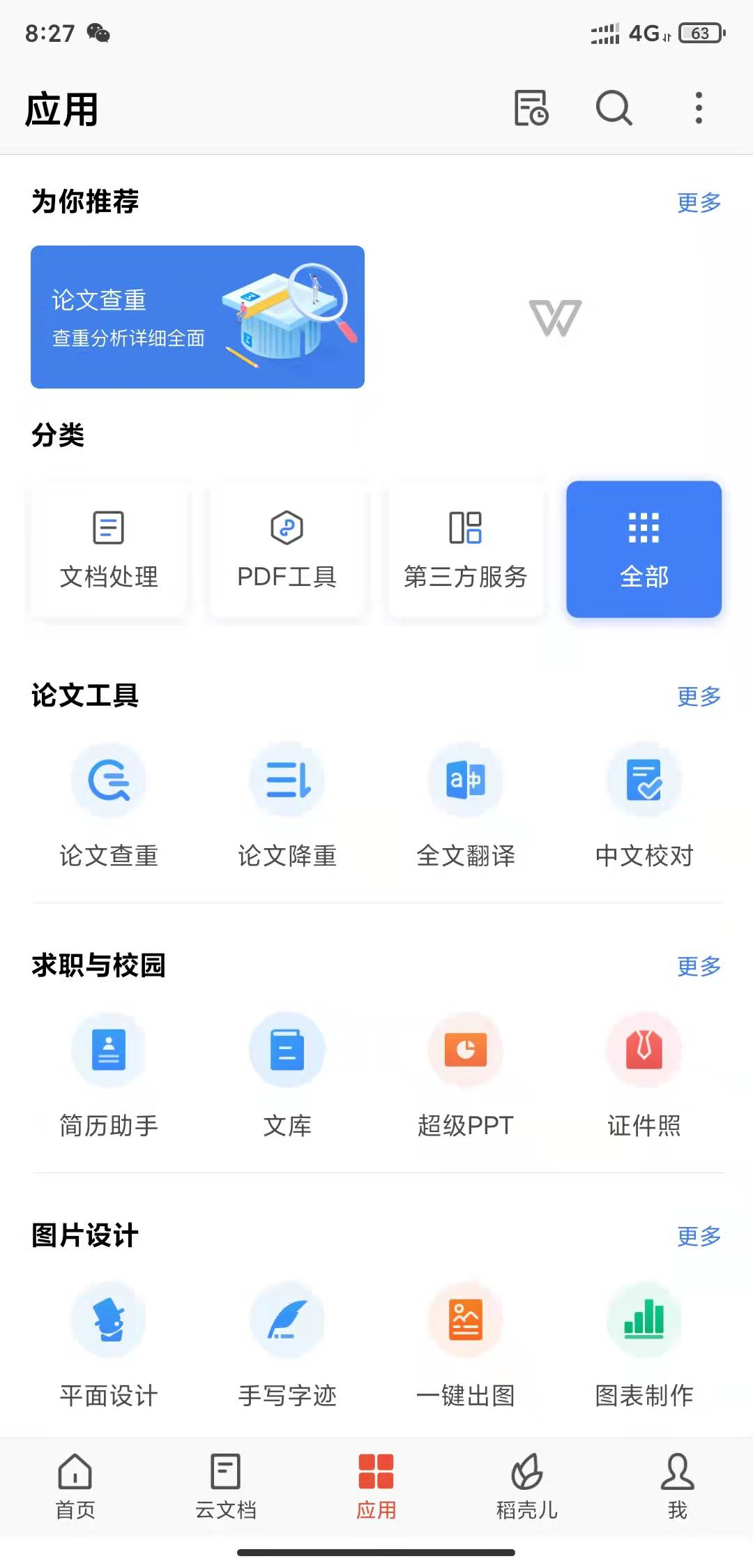Open the search magnifier icon
This screenshot has width=753, height=1568.
click(614, 108)
